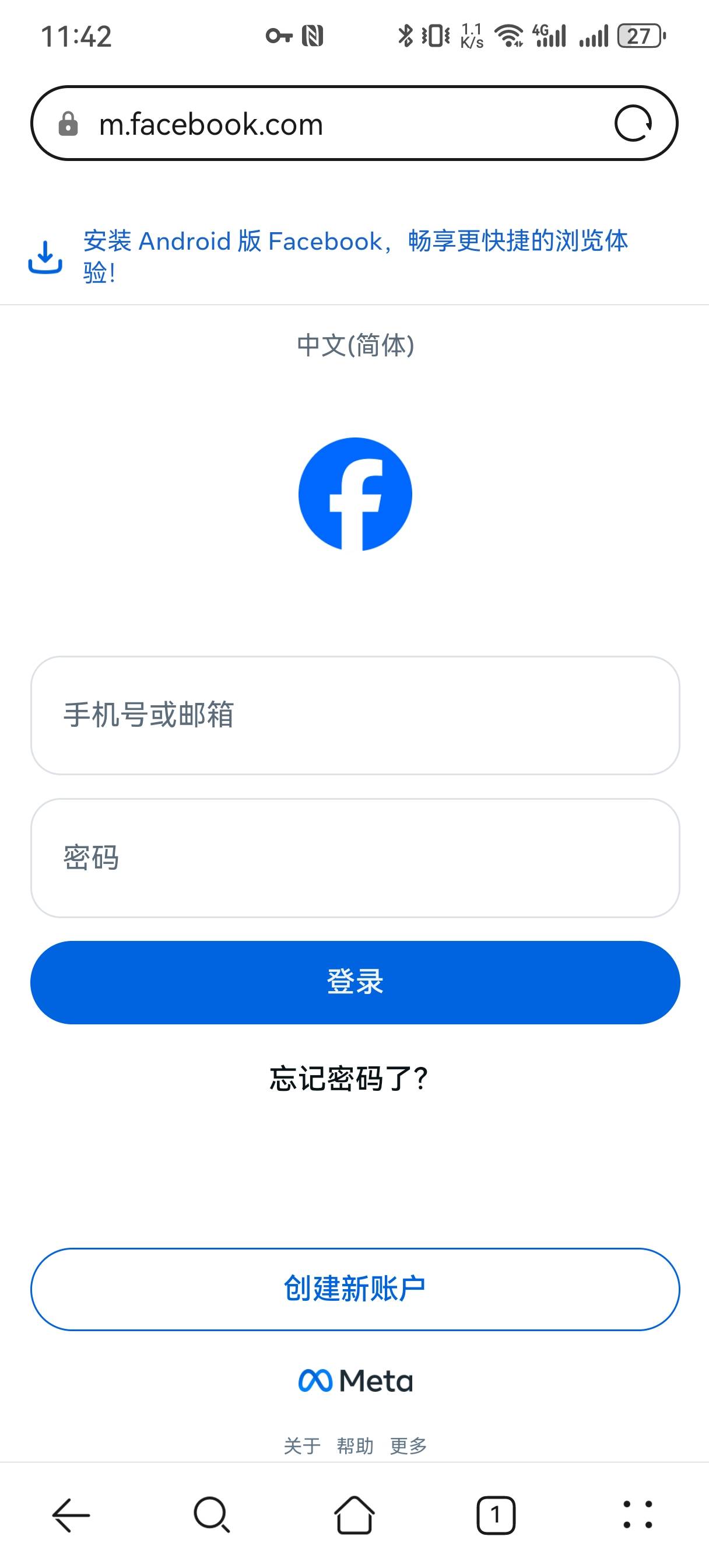Screen dimensions: 709x1568
Task: Change language from 中文(简体)
Action: click(355, 345)
